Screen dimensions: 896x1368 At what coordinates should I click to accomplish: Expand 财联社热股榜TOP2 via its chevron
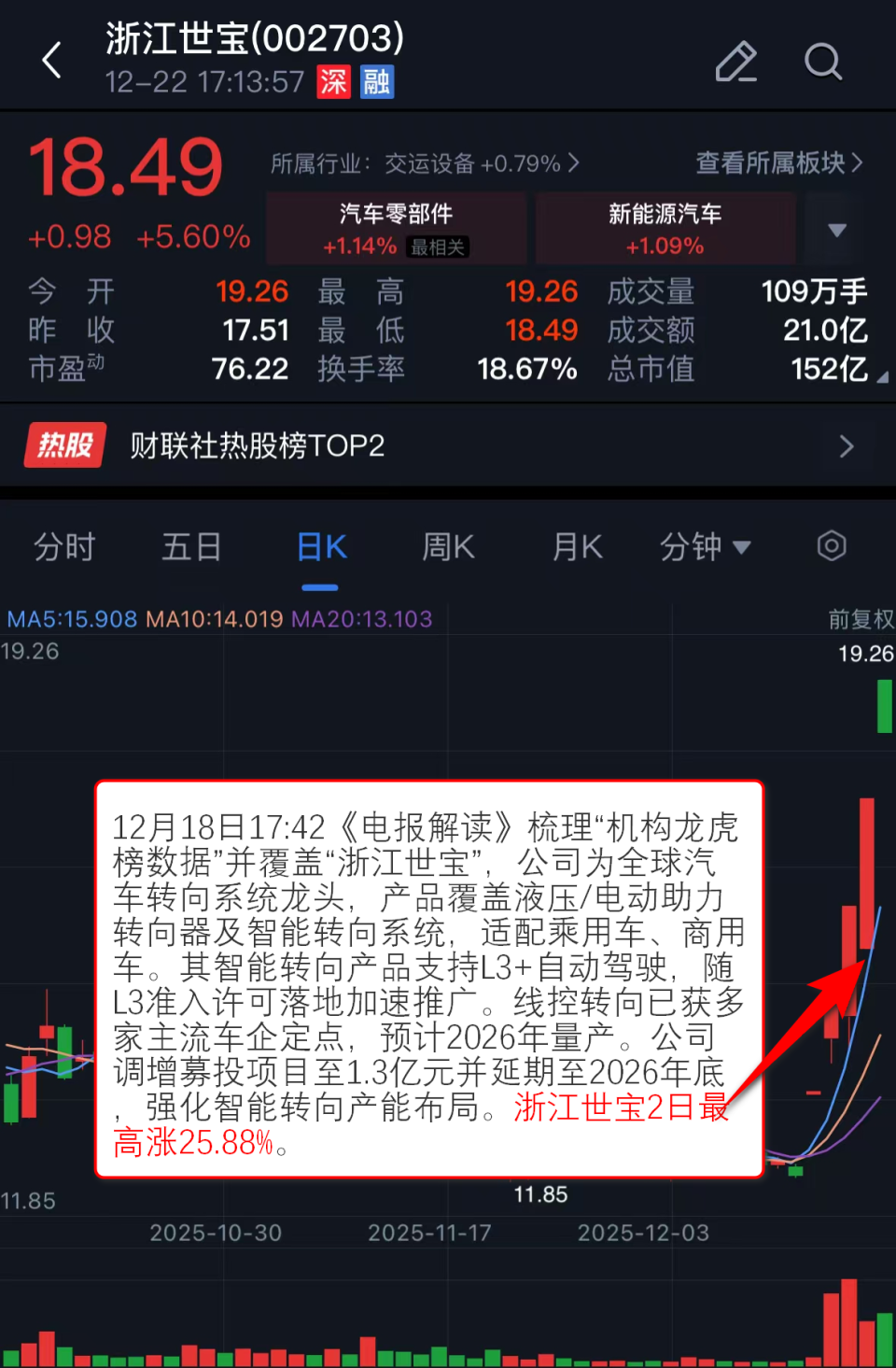coord(846,445)
